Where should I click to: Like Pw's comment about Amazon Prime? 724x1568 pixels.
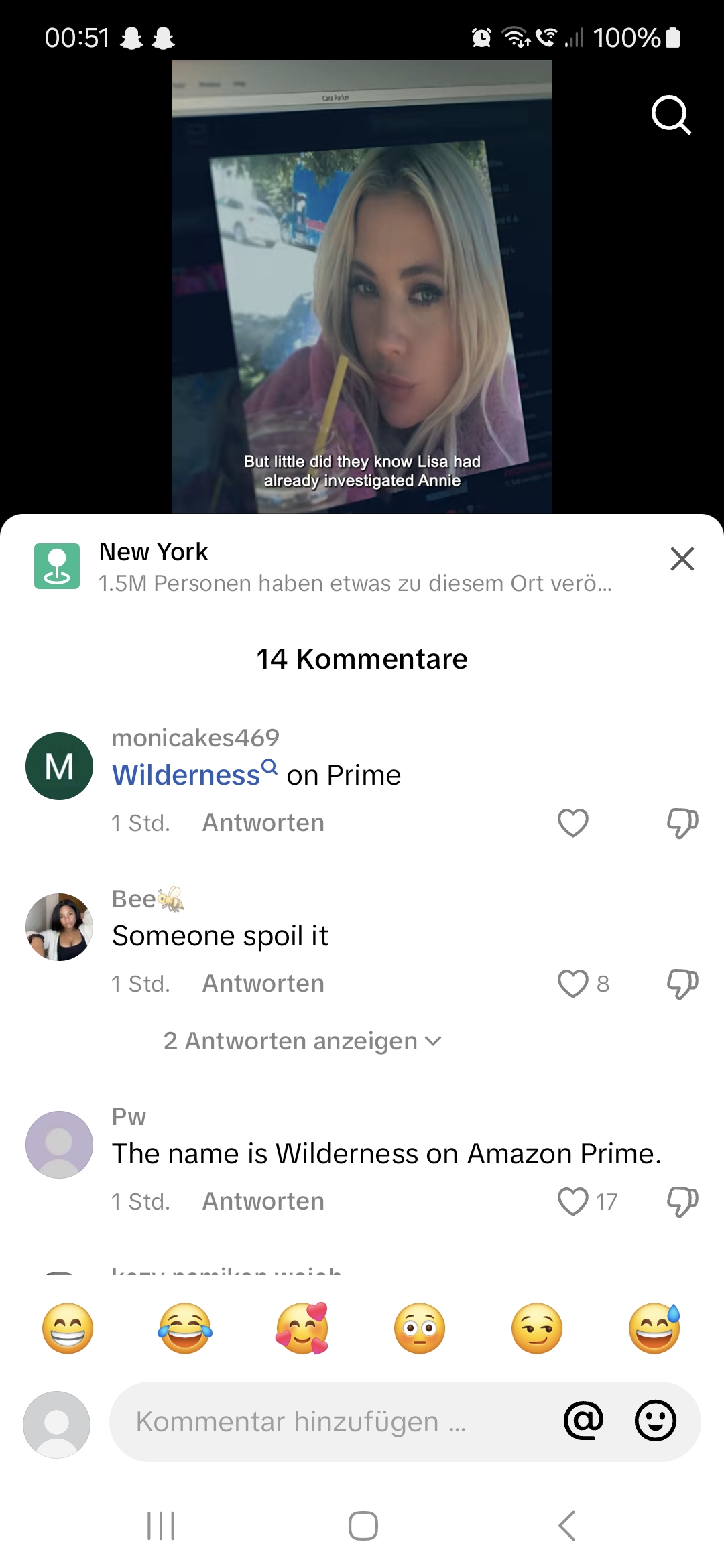pyautogui.click(x=572, y=1201)
